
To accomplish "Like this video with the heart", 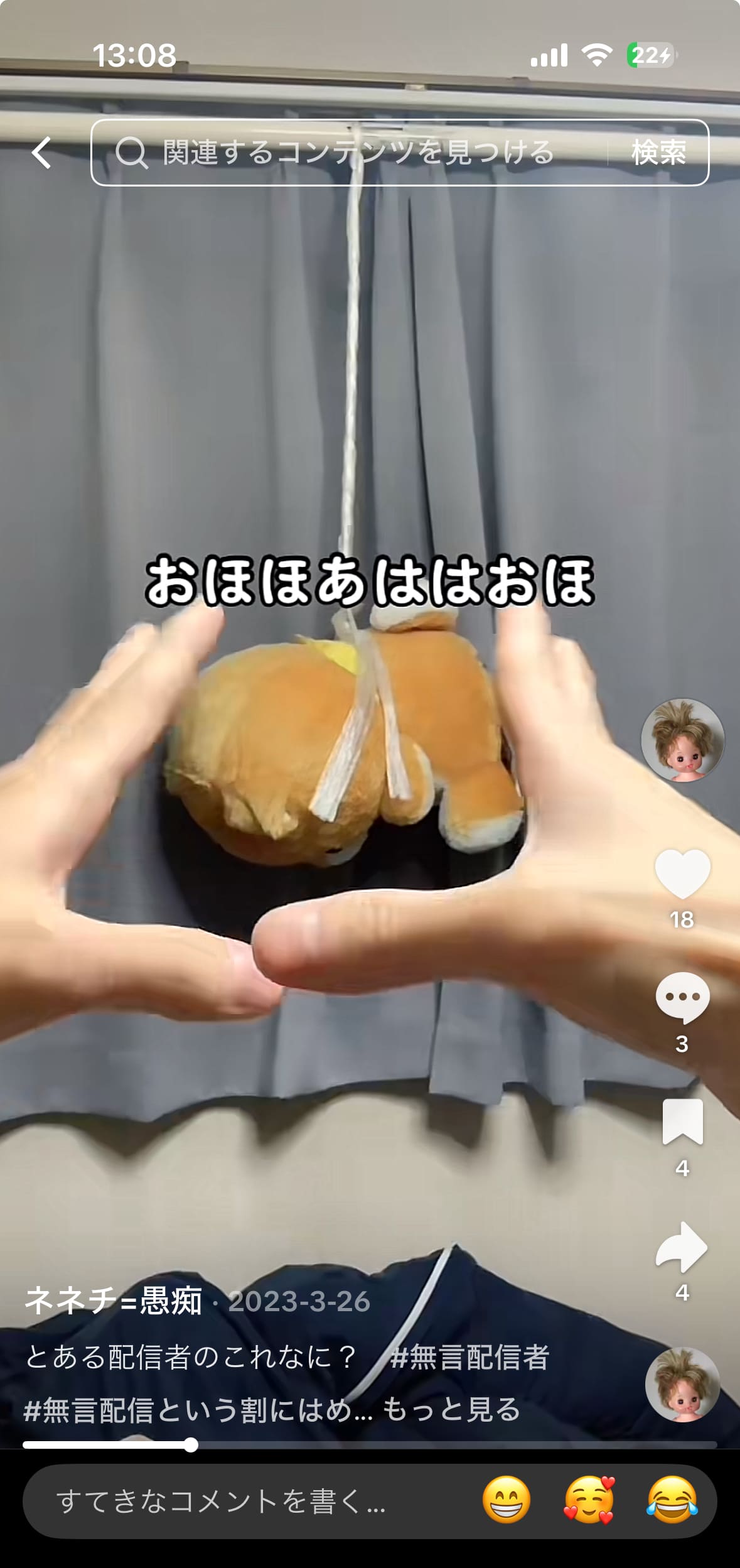I will [682, 873].
